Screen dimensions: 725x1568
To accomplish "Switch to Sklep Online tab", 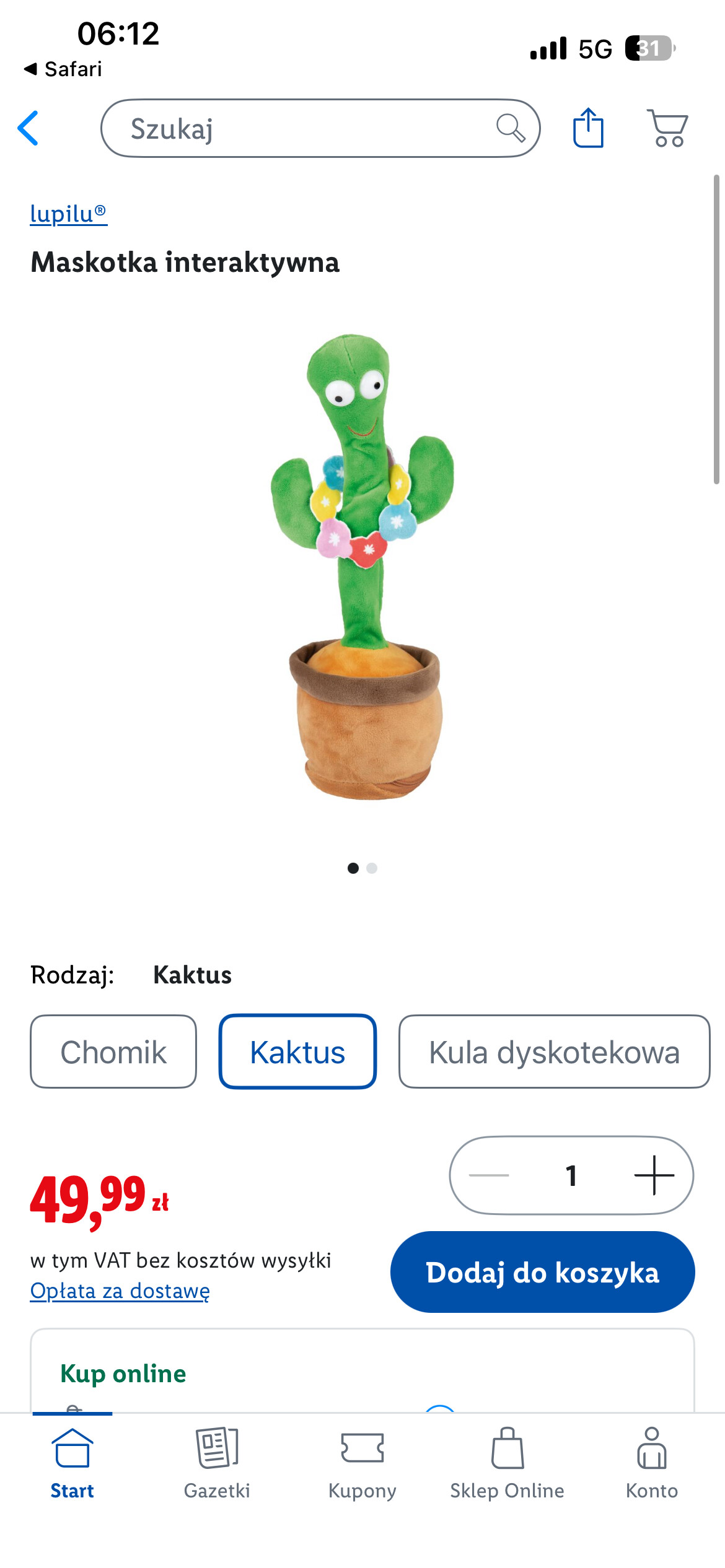I will [x=507, y=1463].
